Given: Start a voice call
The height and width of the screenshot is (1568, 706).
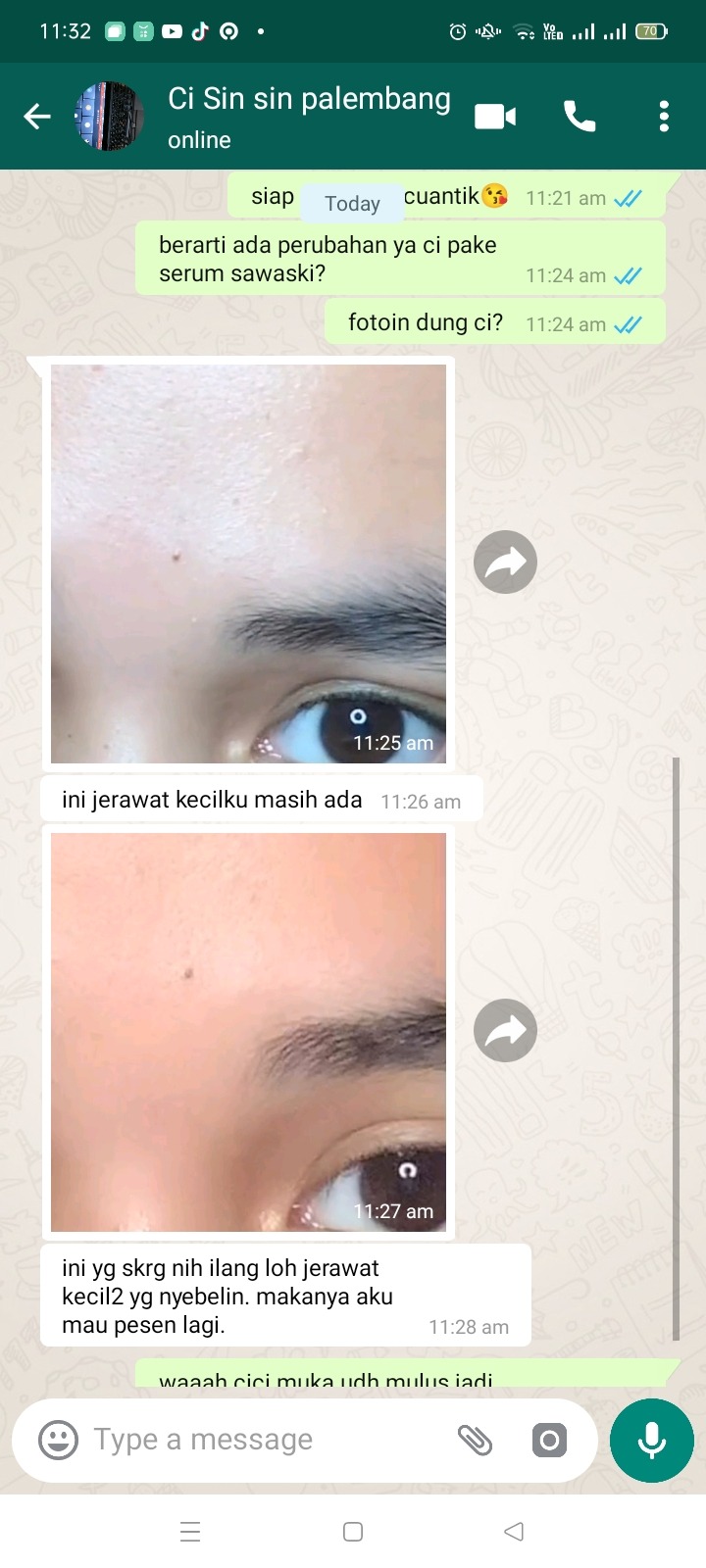Looking at the screenshot, I should coord(580,117).
